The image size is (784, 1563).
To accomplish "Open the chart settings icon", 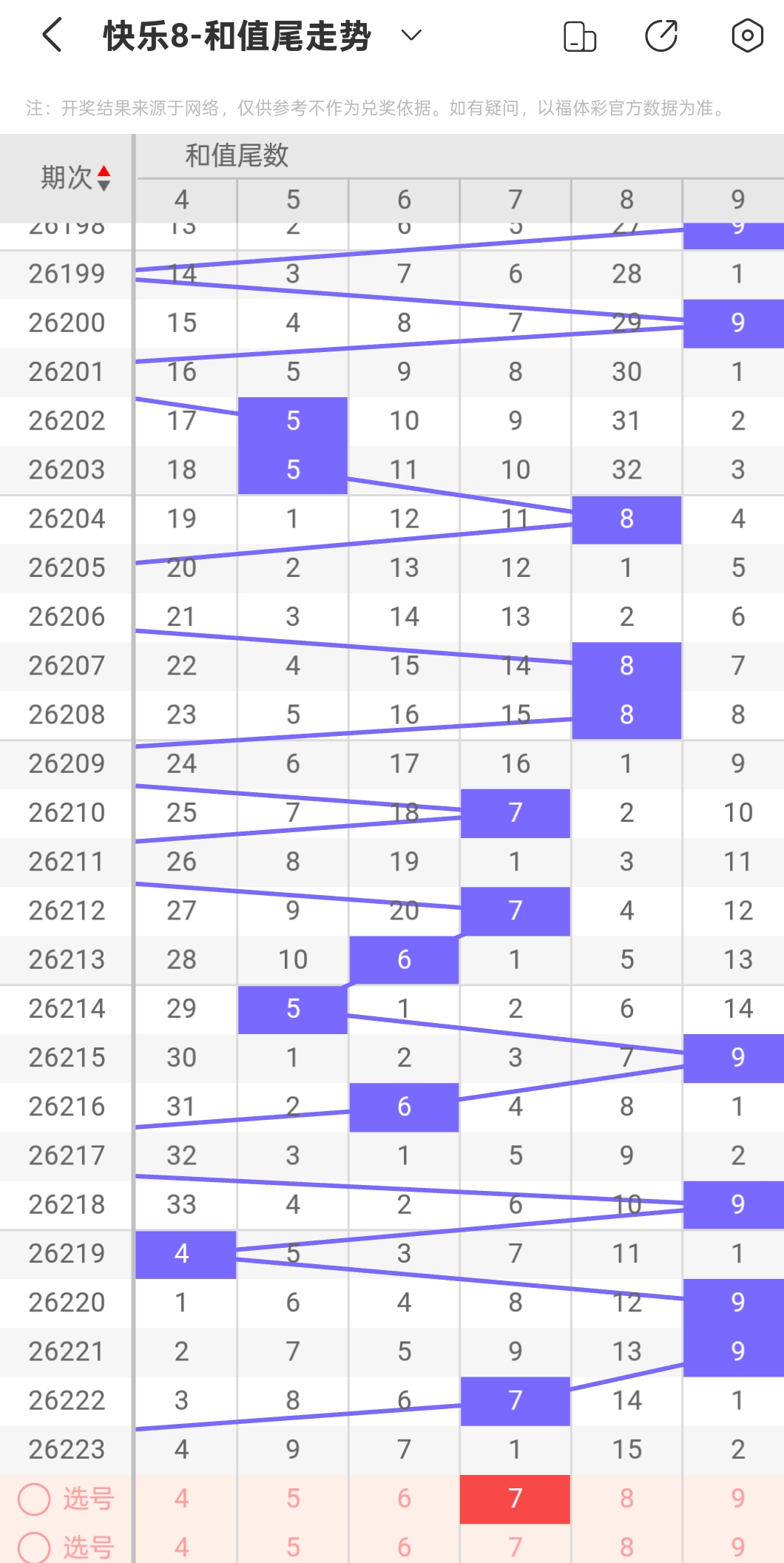I will [747, 36].
